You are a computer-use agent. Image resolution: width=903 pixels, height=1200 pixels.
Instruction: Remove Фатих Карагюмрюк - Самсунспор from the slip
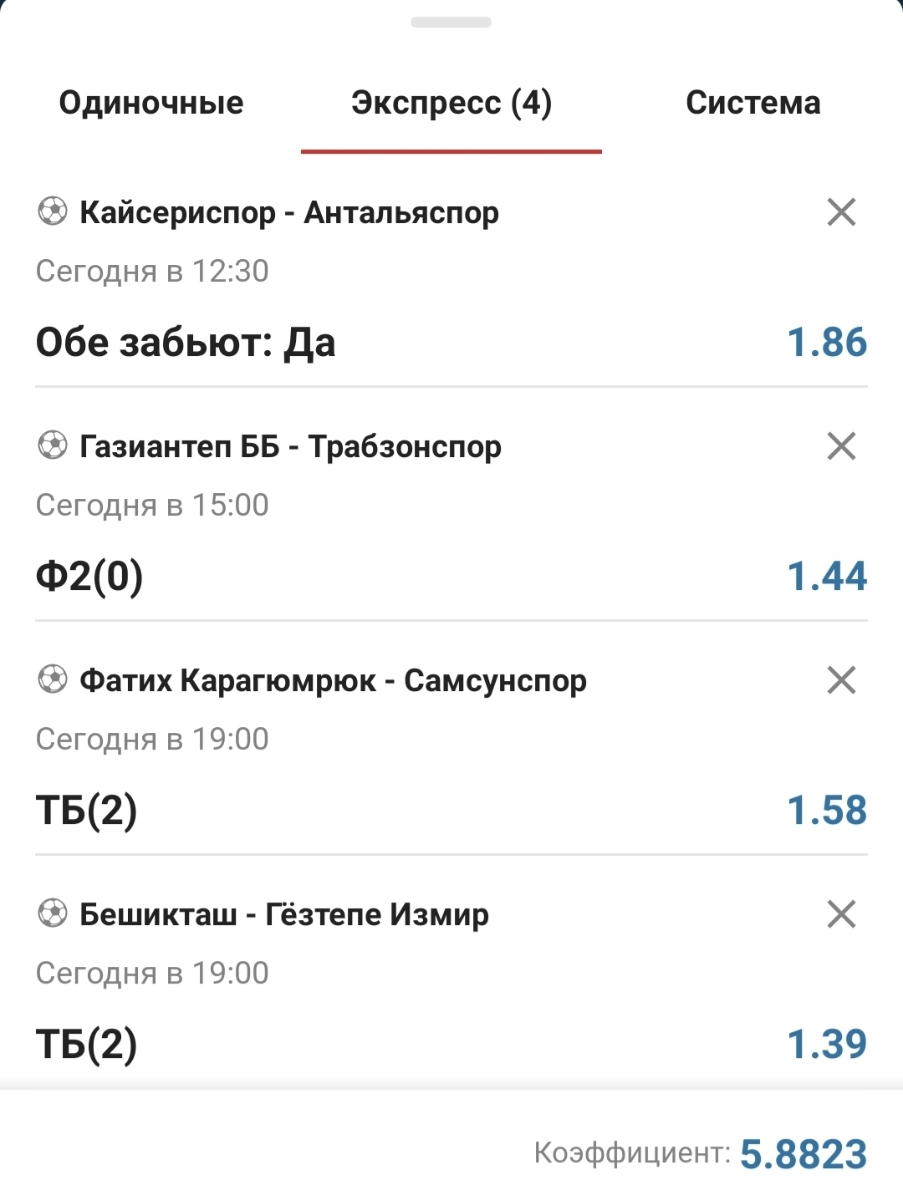click(x=842, y=681)
